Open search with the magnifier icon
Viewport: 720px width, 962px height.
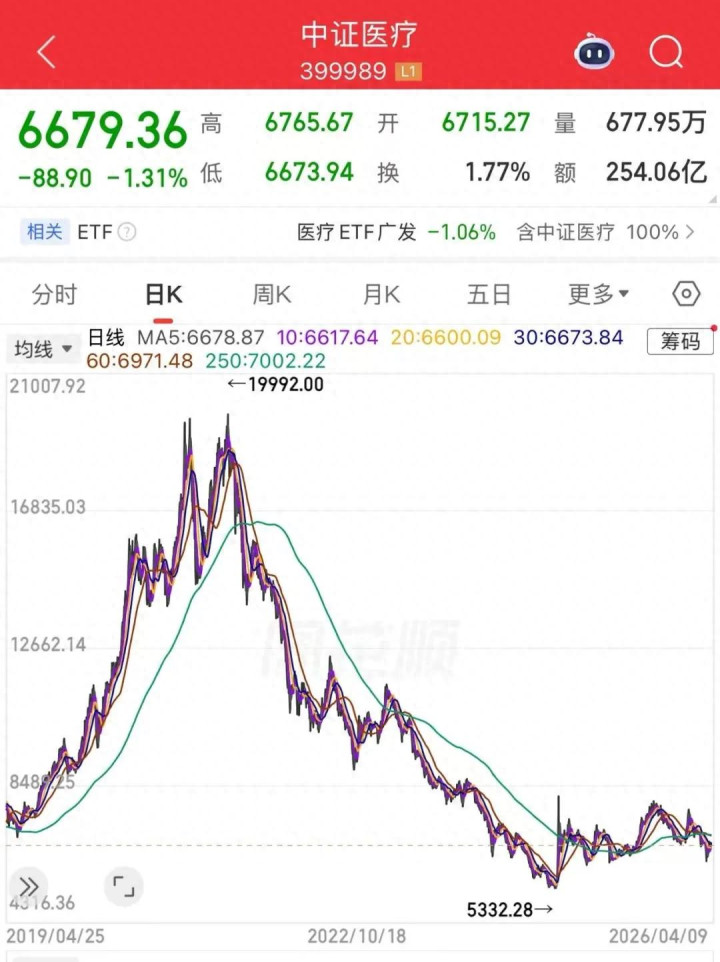[x=666, y=52]
